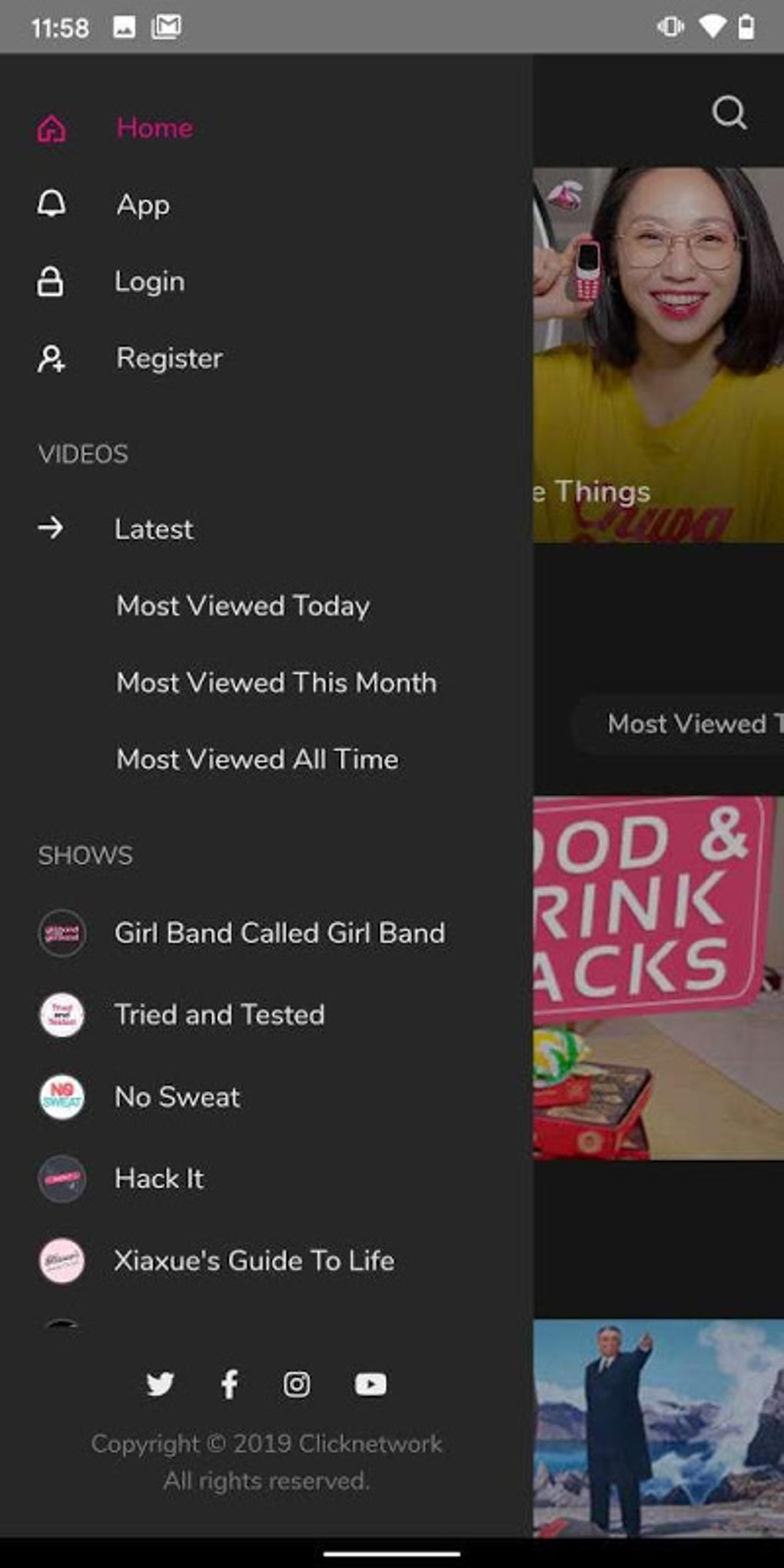
Task: Open the show Tried and Tested
Action: [219, 1015]
